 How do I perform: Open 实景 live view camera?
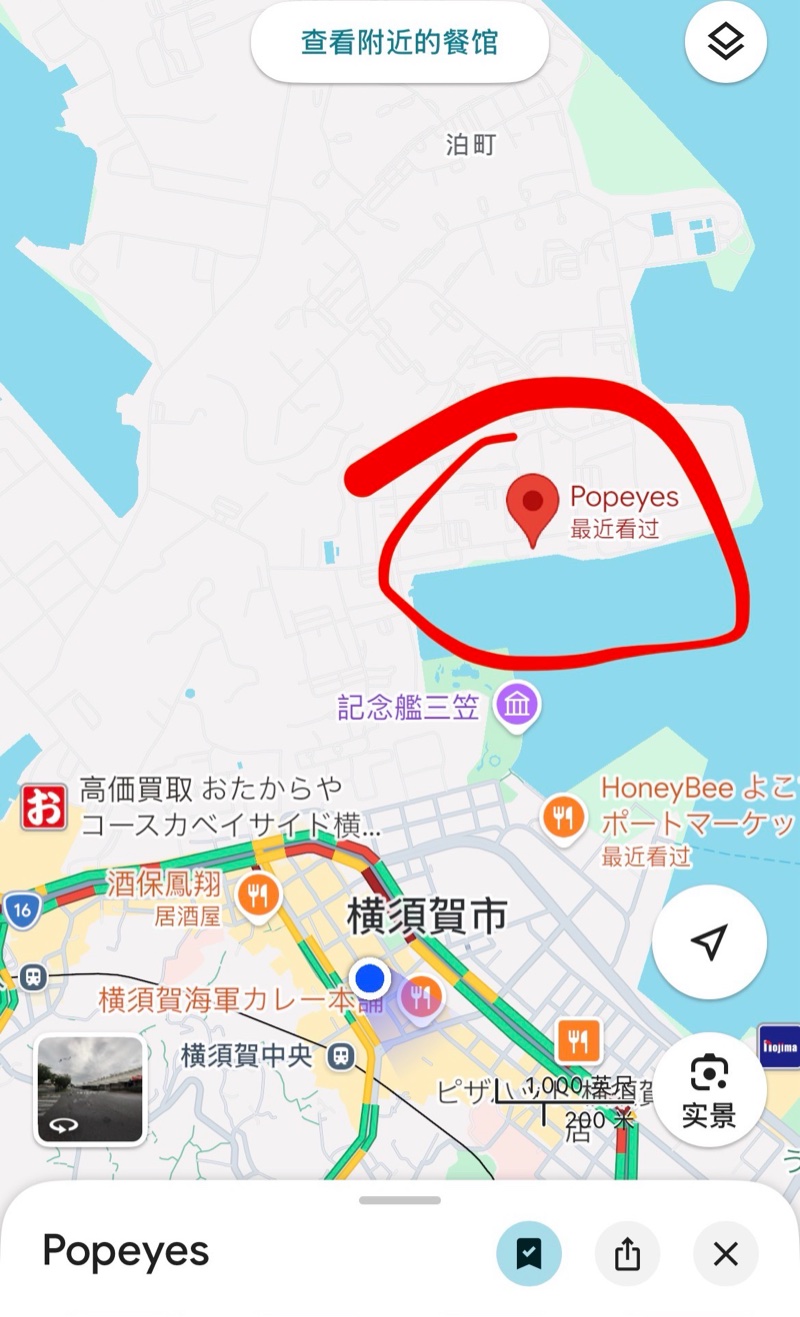pyautogui.click(x=709, y=1090)
